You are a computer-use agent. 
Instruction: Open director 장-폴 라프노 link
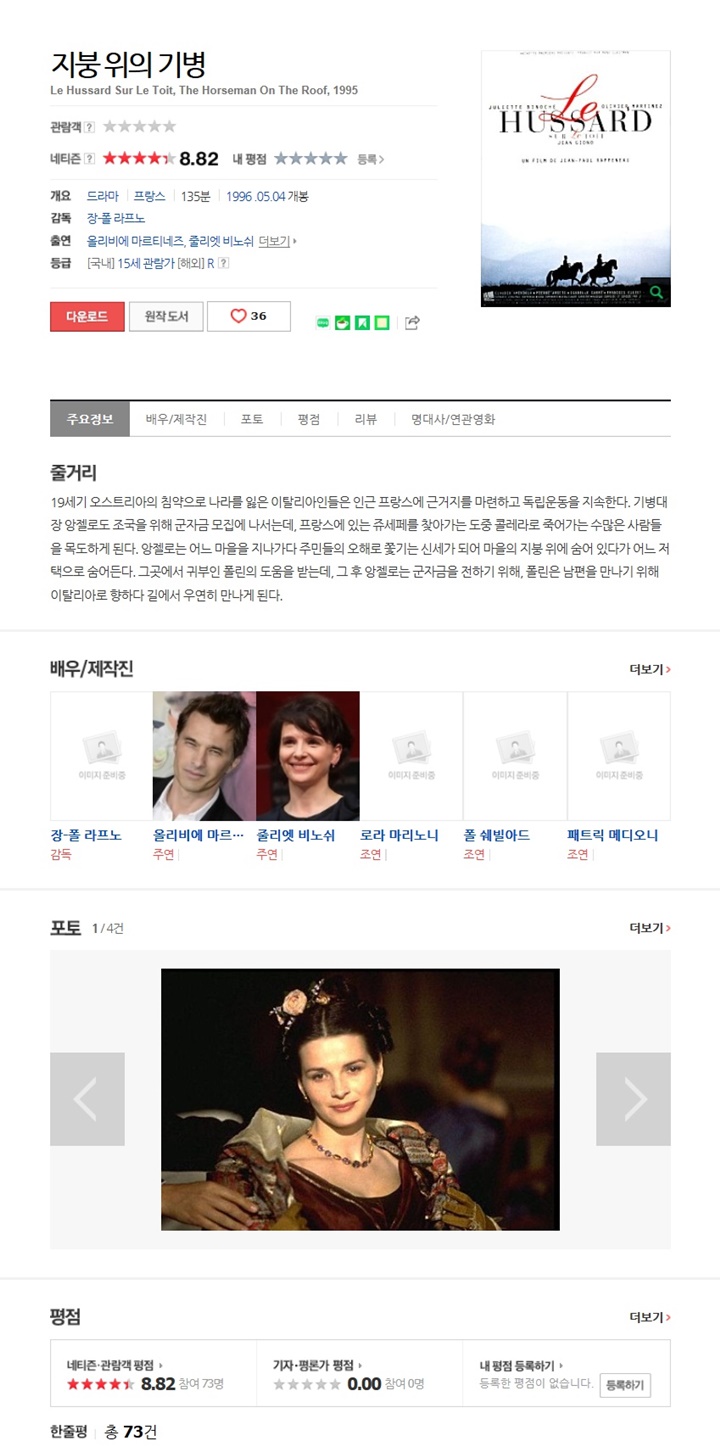(x=116, y=218)
